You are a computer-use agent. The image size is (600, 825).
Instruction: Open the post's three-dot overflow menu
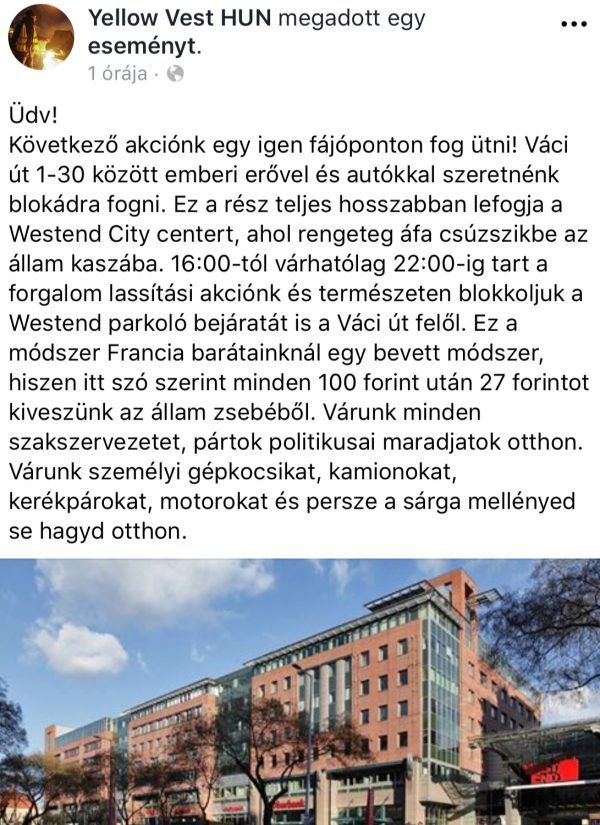point(573,23)
